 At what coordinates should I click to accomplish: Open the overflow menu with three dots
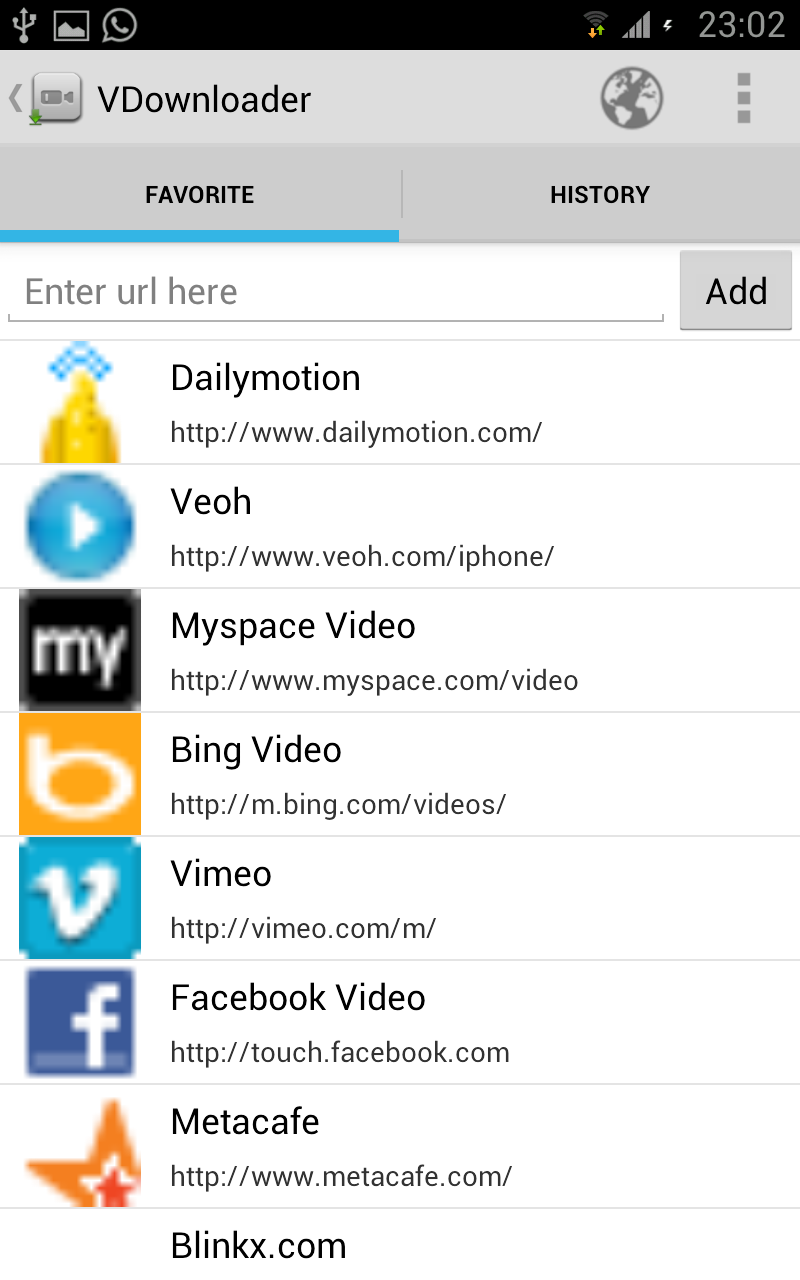744,98
